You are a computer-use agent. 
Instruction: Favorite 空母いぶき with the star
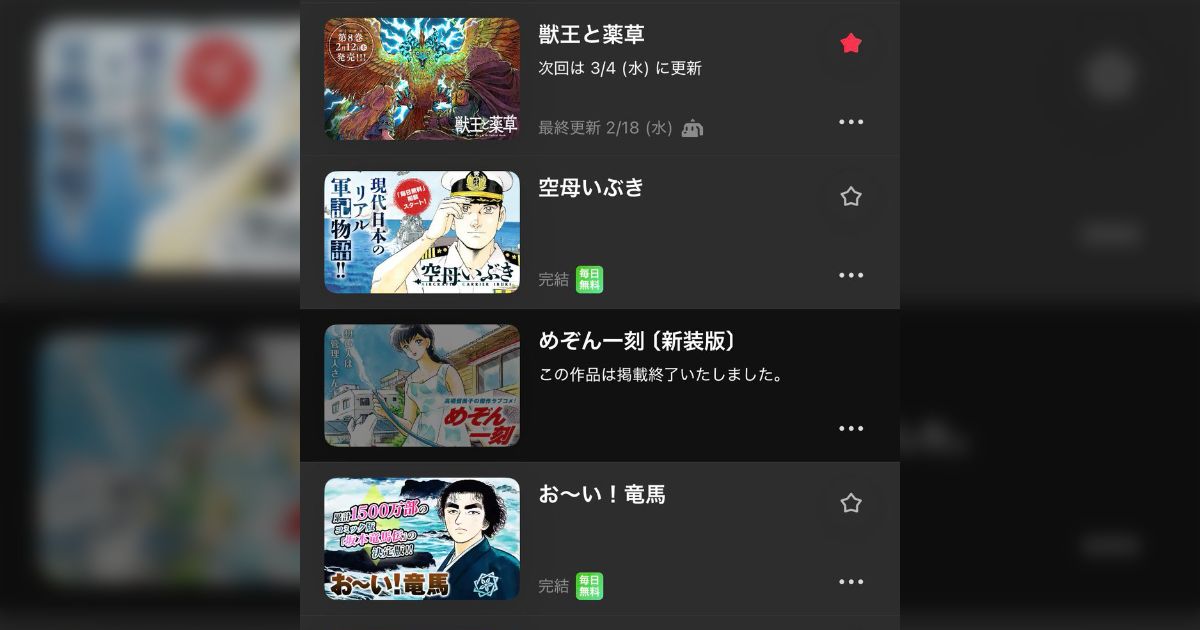coord(851,197)
